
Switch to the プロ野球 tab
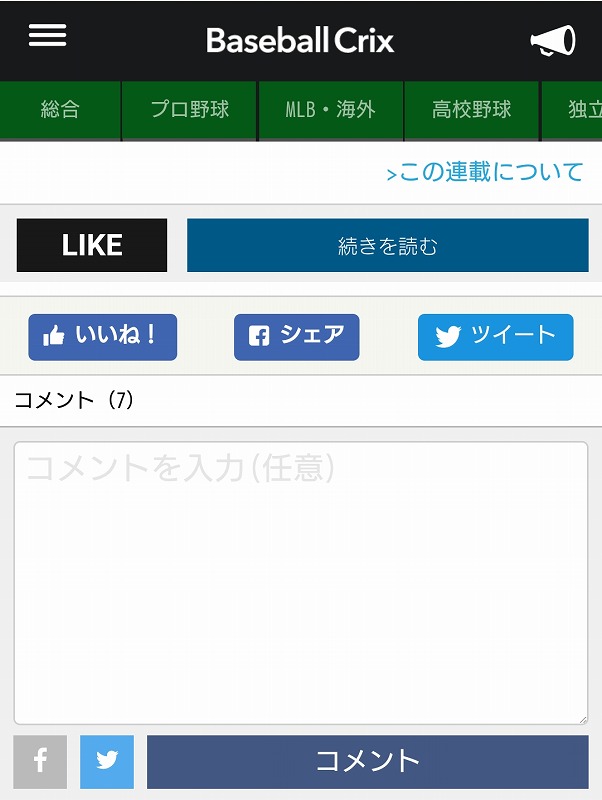(190, 110)
